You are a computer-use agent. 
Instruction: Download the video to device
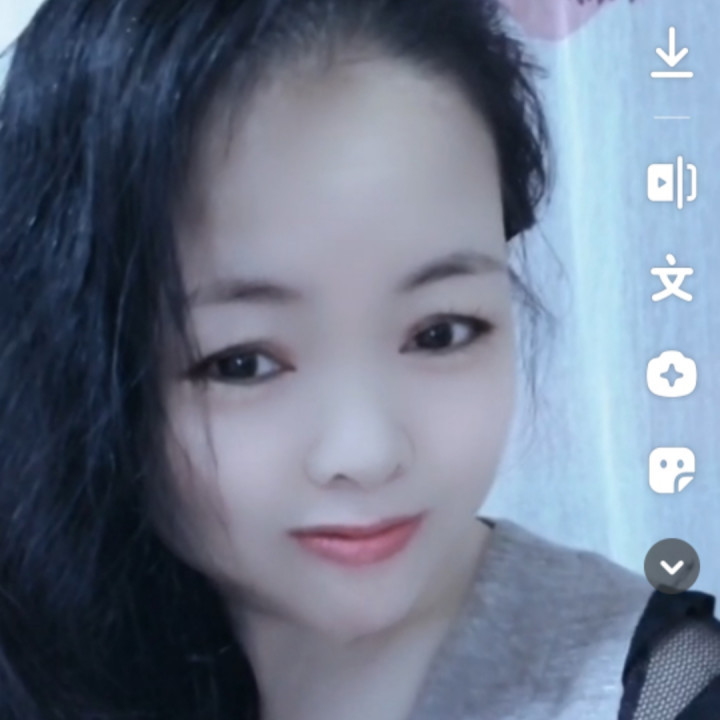[671, 54]
